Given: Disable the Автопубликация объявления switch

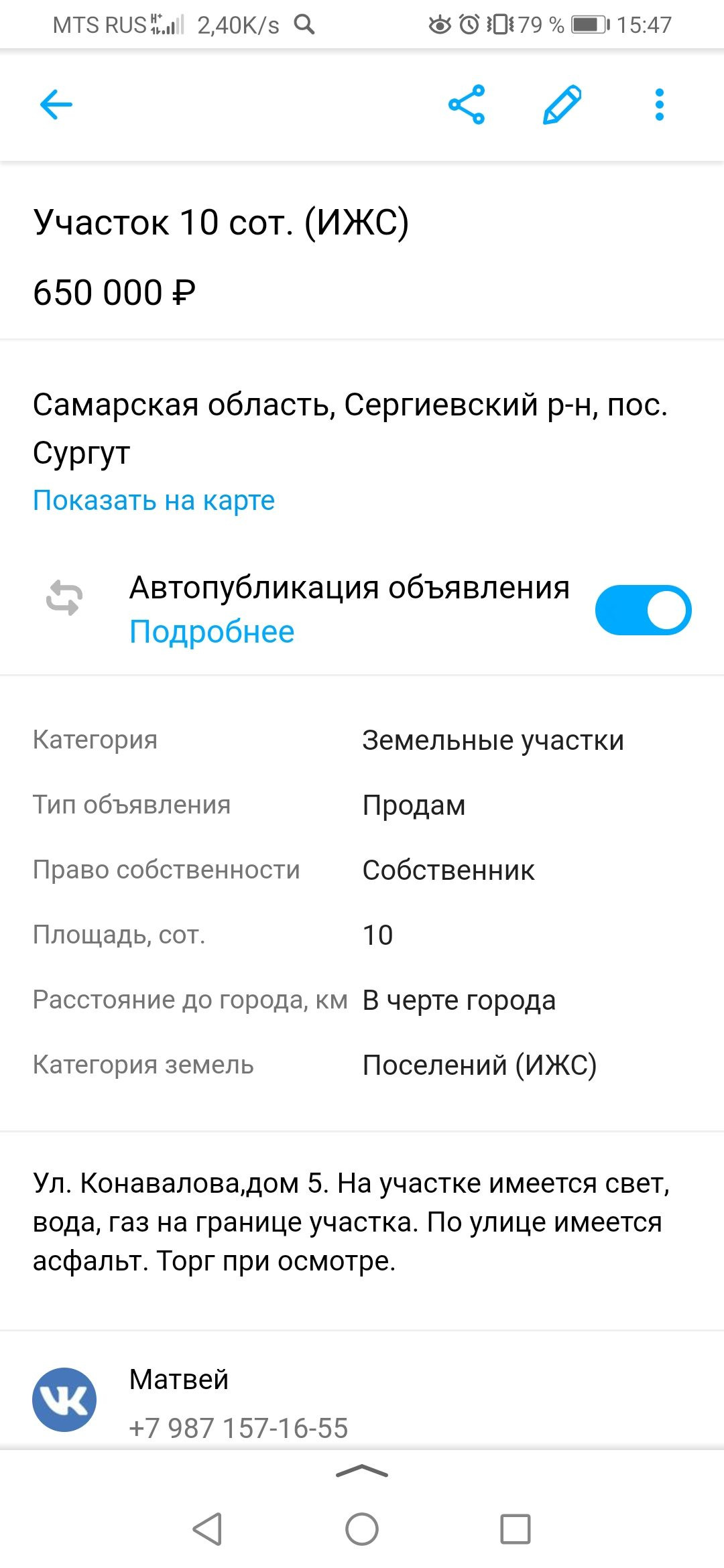Looking at the screenshot, I should (x=642, y=610).
